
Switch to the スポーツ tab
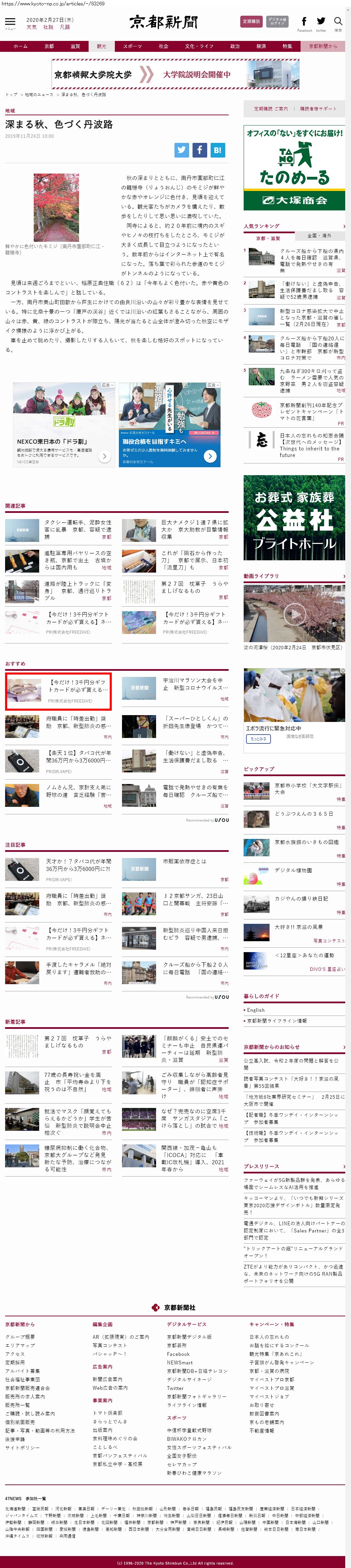132,46
